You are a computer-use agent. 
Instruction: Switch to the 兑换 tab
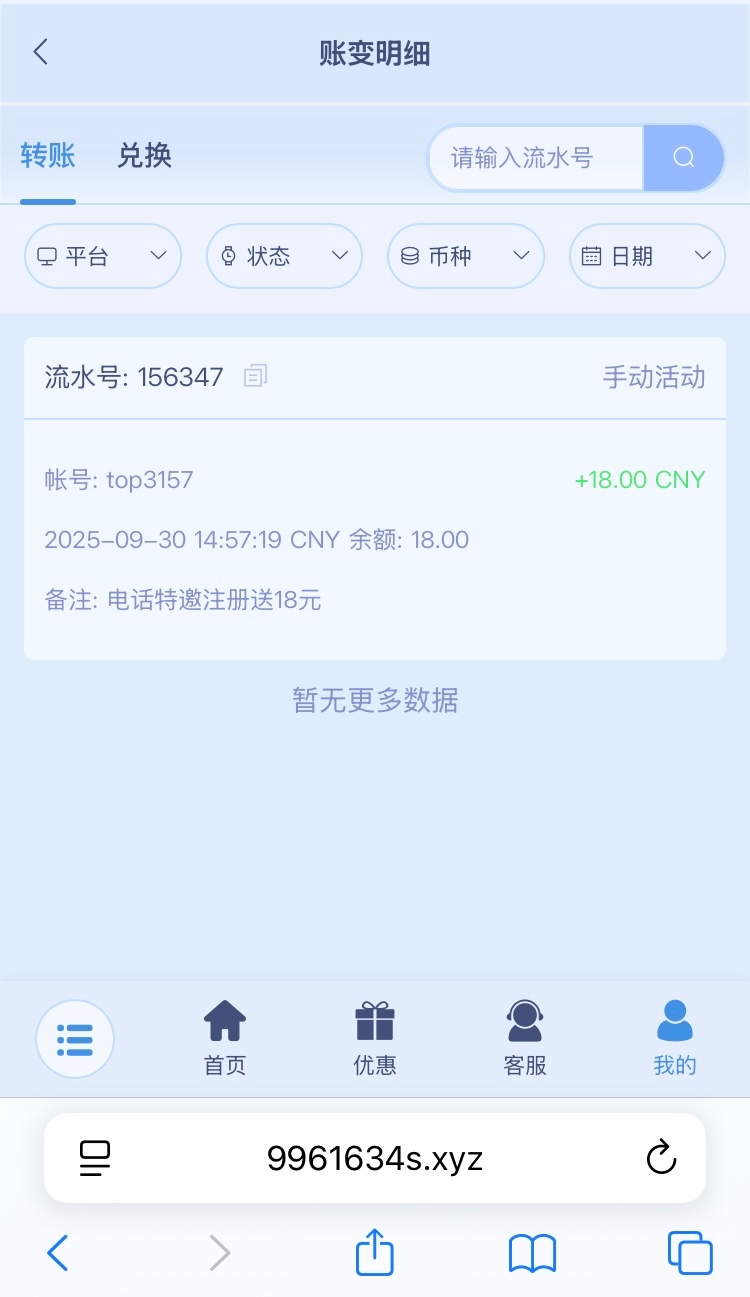pyautogui.click(x=144, y=156)
